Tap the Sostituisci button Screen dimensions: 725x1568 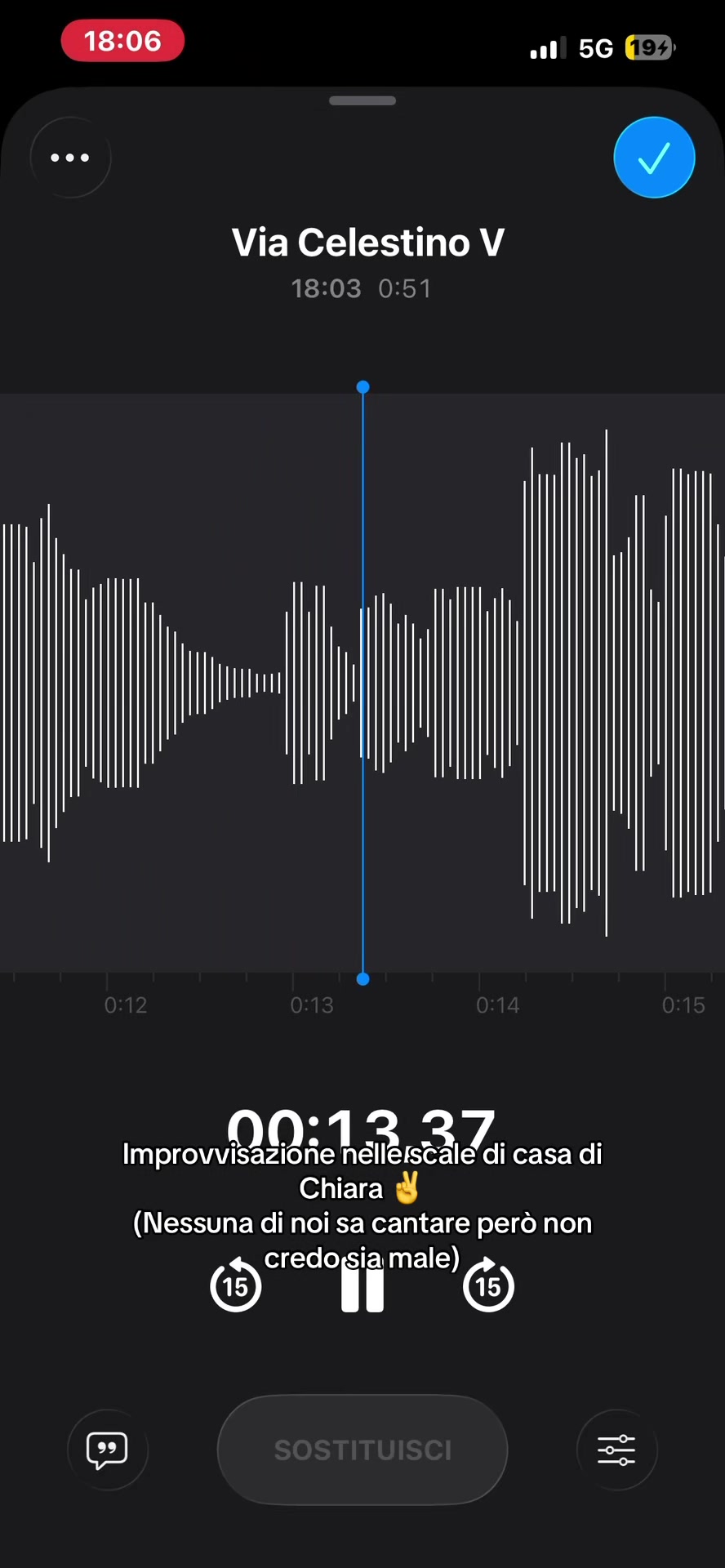[362, 1450]
